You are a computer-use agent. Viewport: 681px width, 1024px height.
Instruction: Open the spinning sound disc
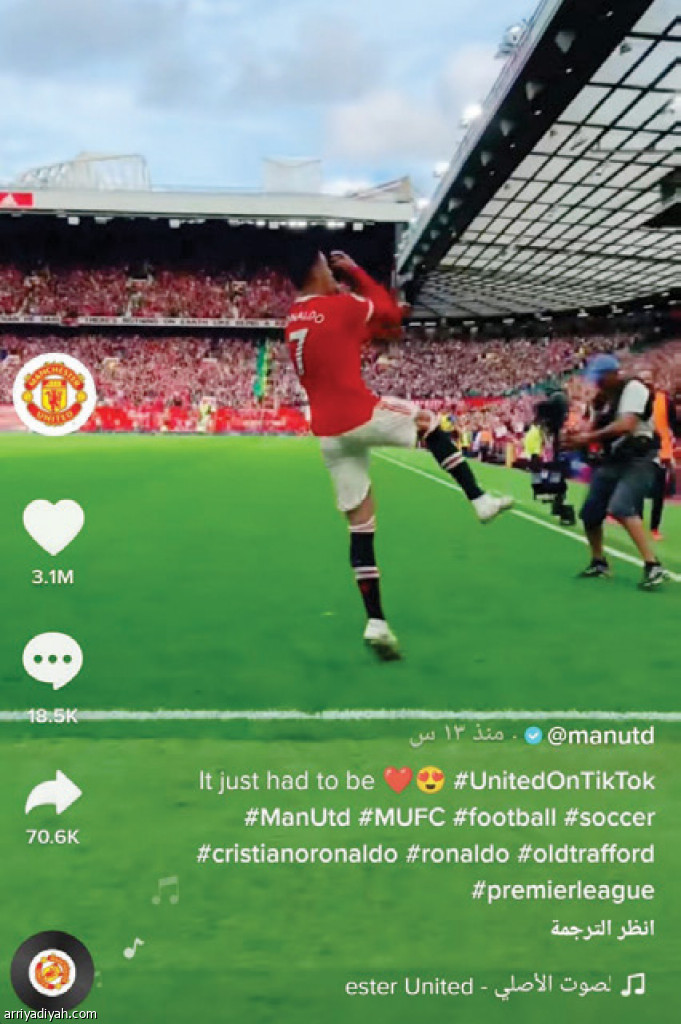click(x=52, y=971)
